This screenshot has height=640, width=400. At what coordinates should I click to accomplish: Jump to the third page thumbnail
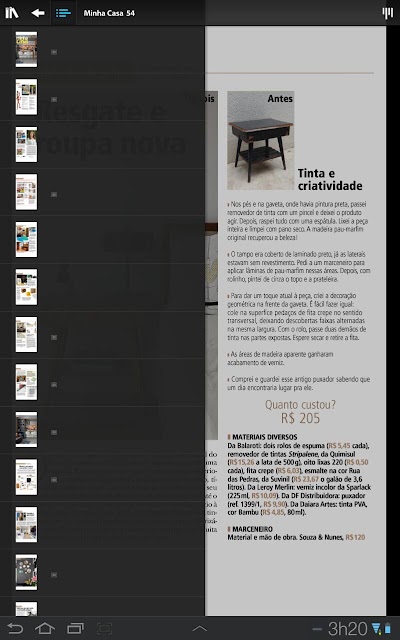tap(27, 144)
